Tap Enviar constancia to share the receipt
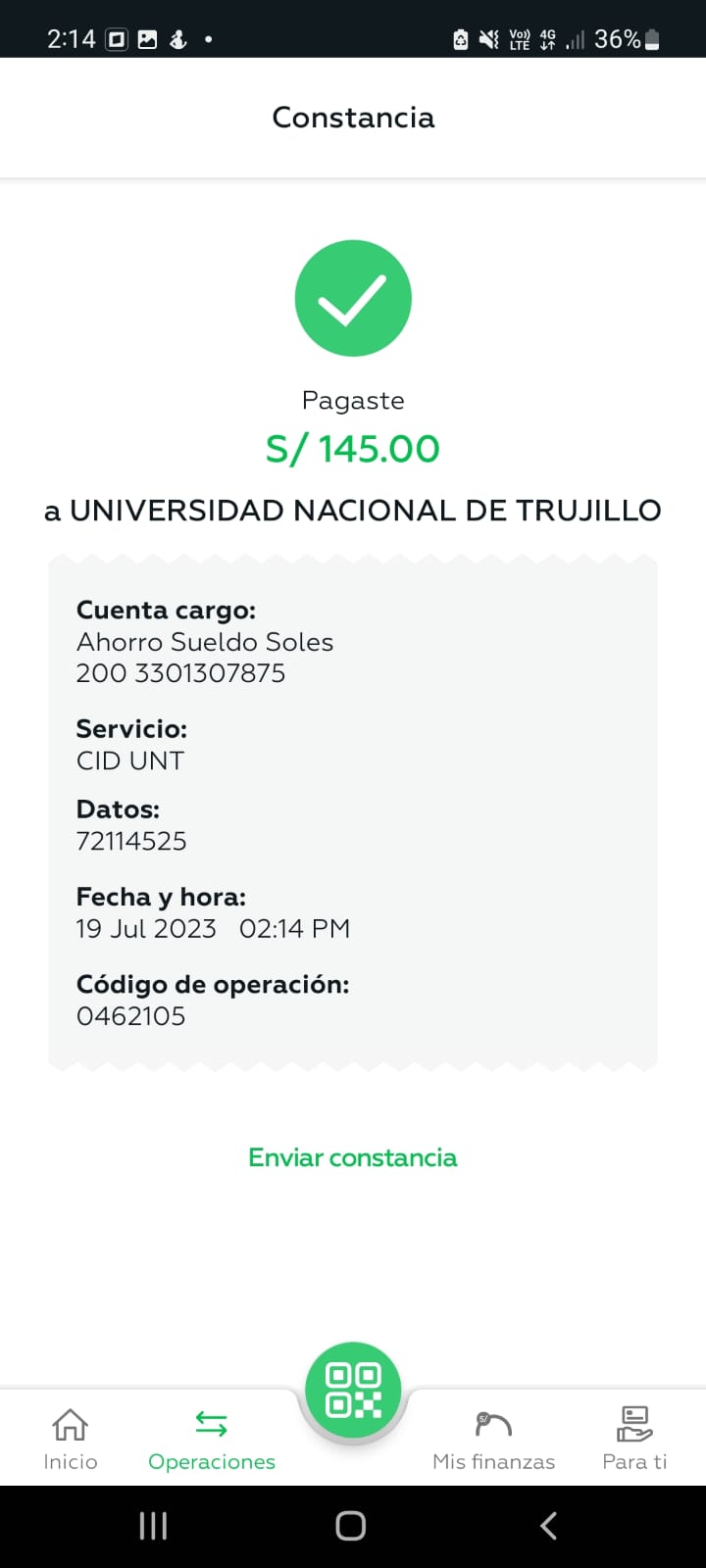Screen dimensions: 706x1568 (x=353, y=1157)
